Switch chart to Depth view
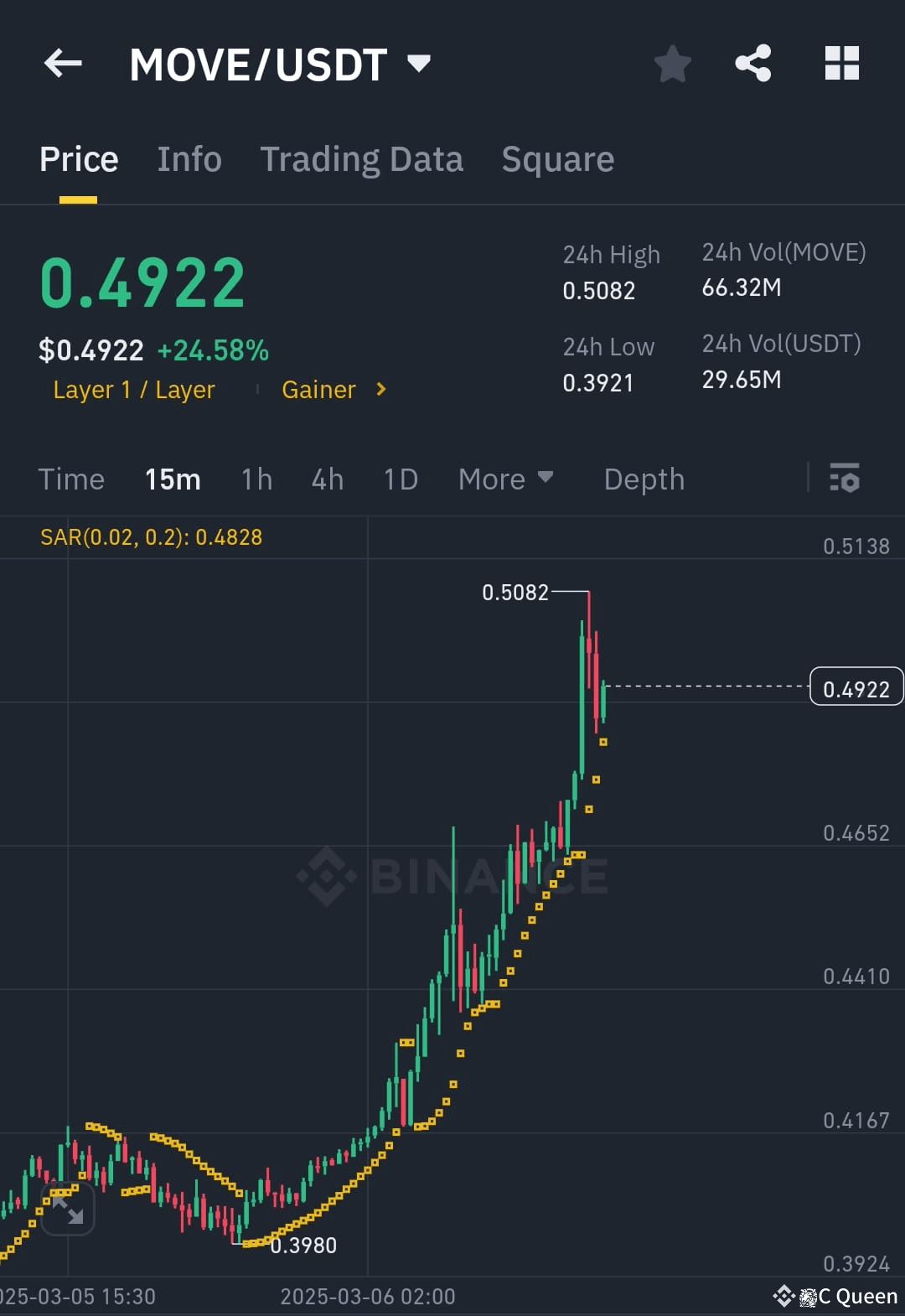Viewport: 905px width, 1316px height. coord(644,479)
